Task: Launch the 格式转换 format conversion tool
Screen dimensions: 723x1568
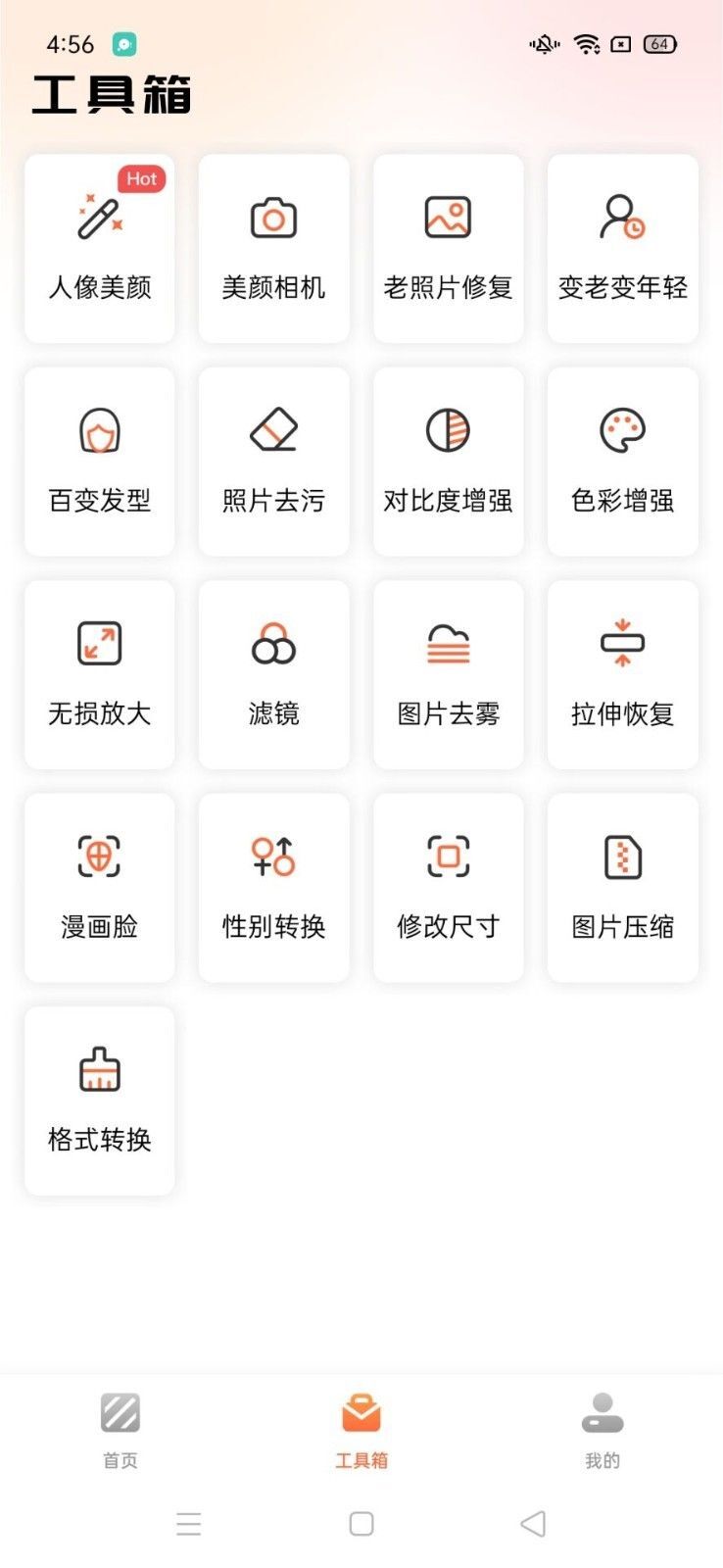Action: 98,1099
